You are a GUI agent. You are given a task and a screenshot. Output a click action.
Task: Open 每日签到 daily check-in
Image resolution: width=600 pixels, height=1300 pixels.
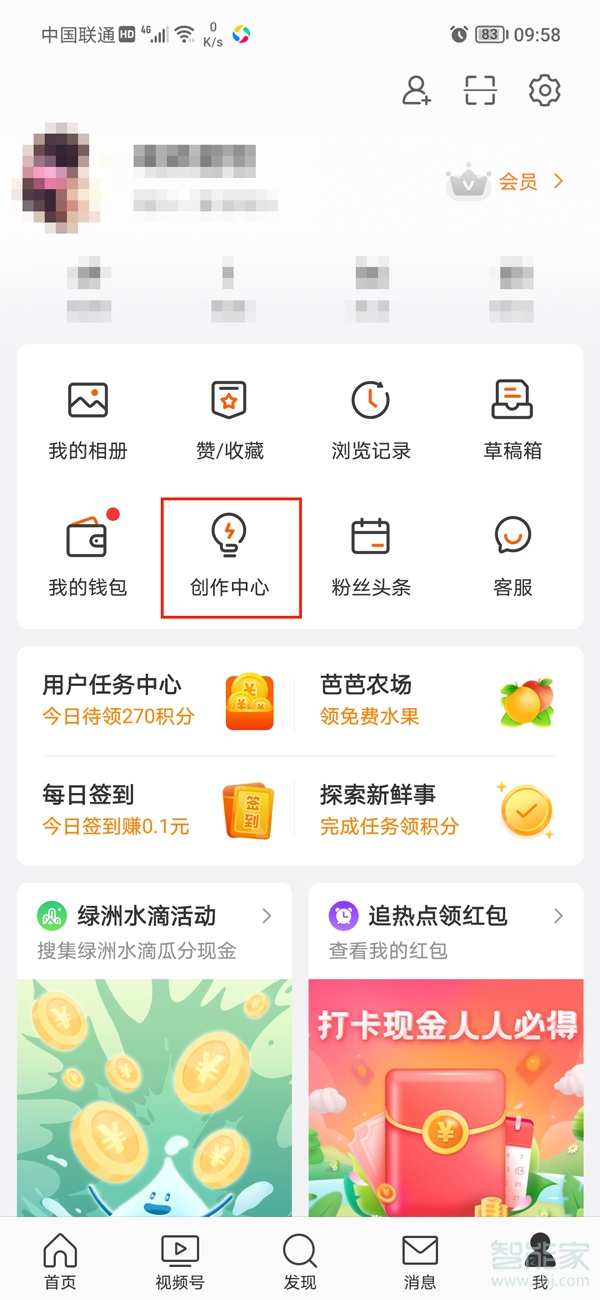(155, 810)
